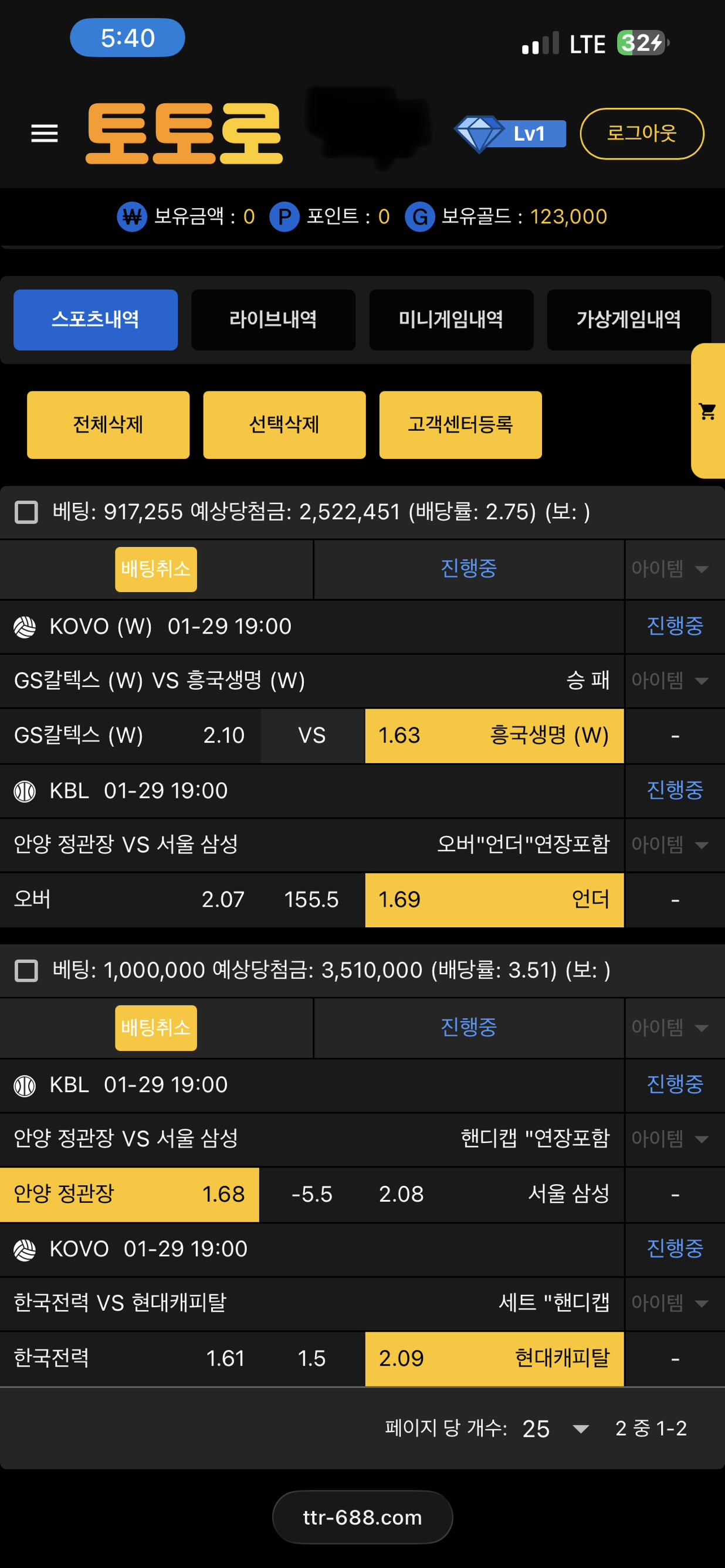Click the 전체삭제 delete-all button
The image size is (725, 1568).
(x=108, y=424)
